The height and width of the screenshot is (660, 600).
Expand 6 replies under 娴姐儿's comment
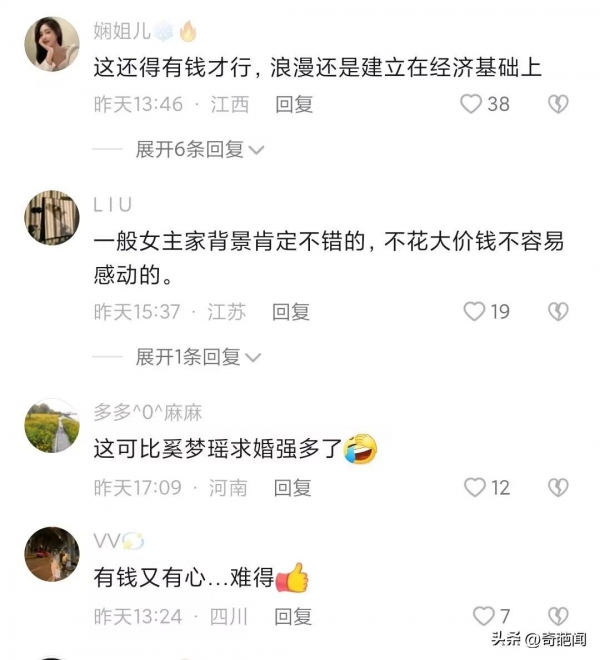[200, 149]
